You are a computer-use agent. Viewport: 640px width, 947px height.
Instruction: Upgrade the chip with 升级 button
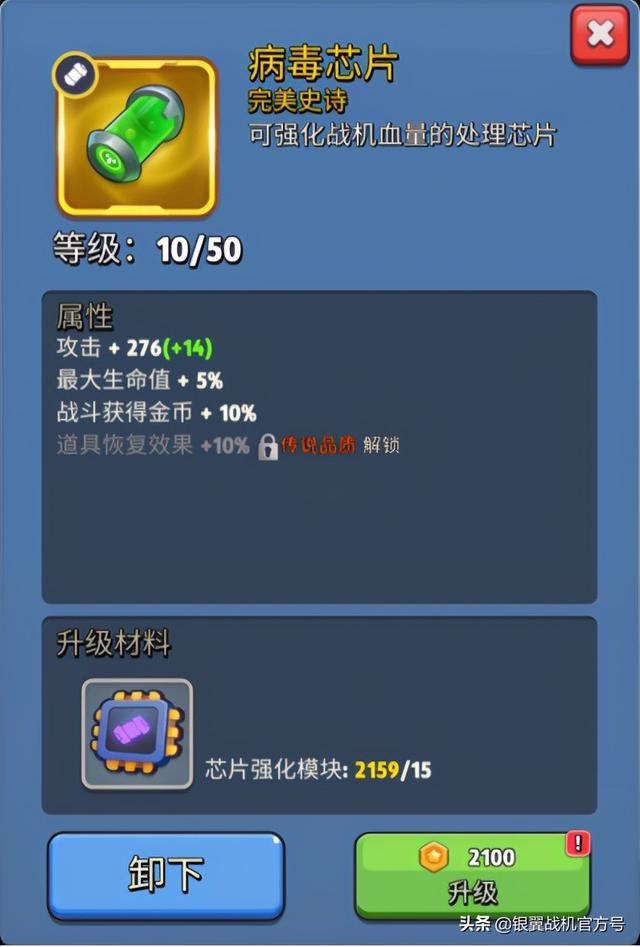click(x=472, y=876)
